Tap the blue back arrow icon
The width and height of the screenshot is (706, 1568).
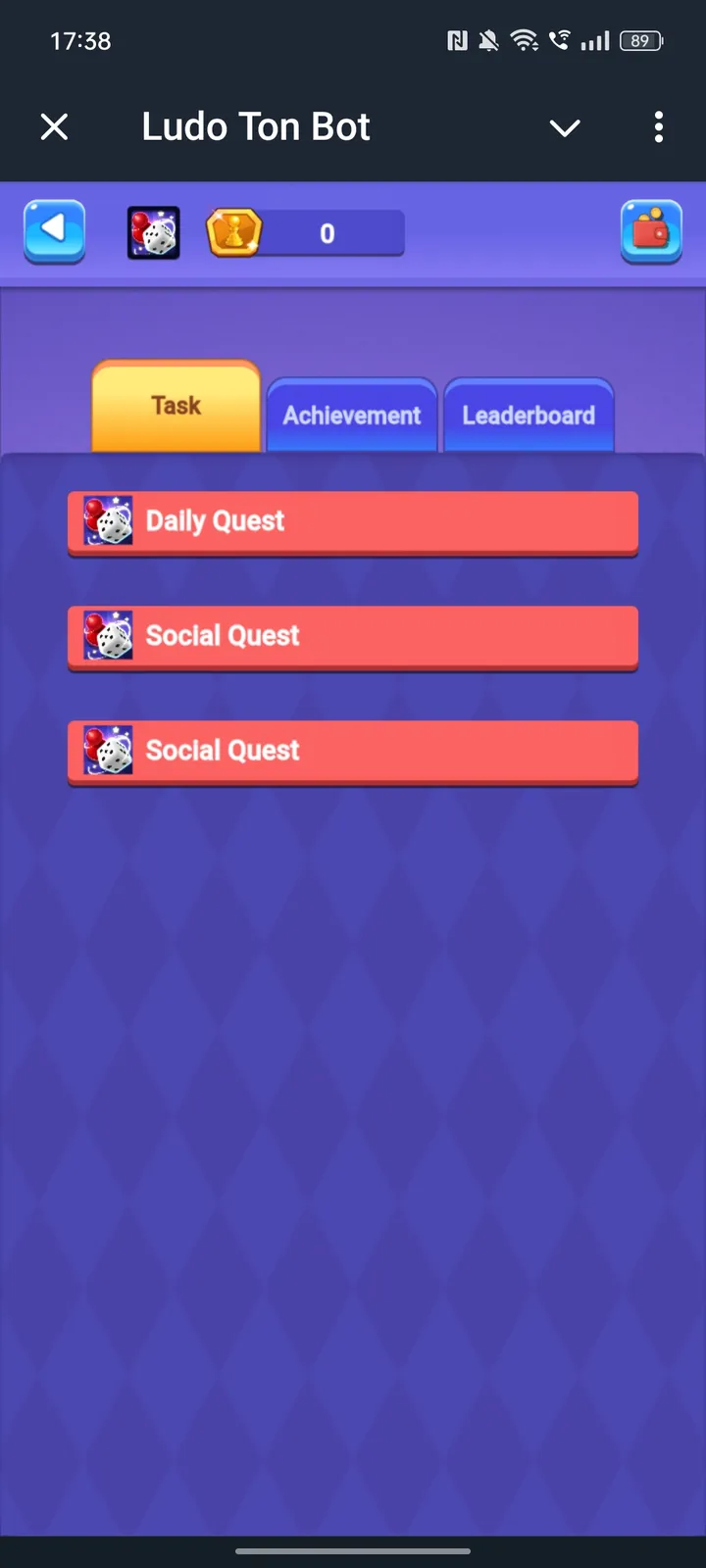pyautogui.click(x=54, y=232)
